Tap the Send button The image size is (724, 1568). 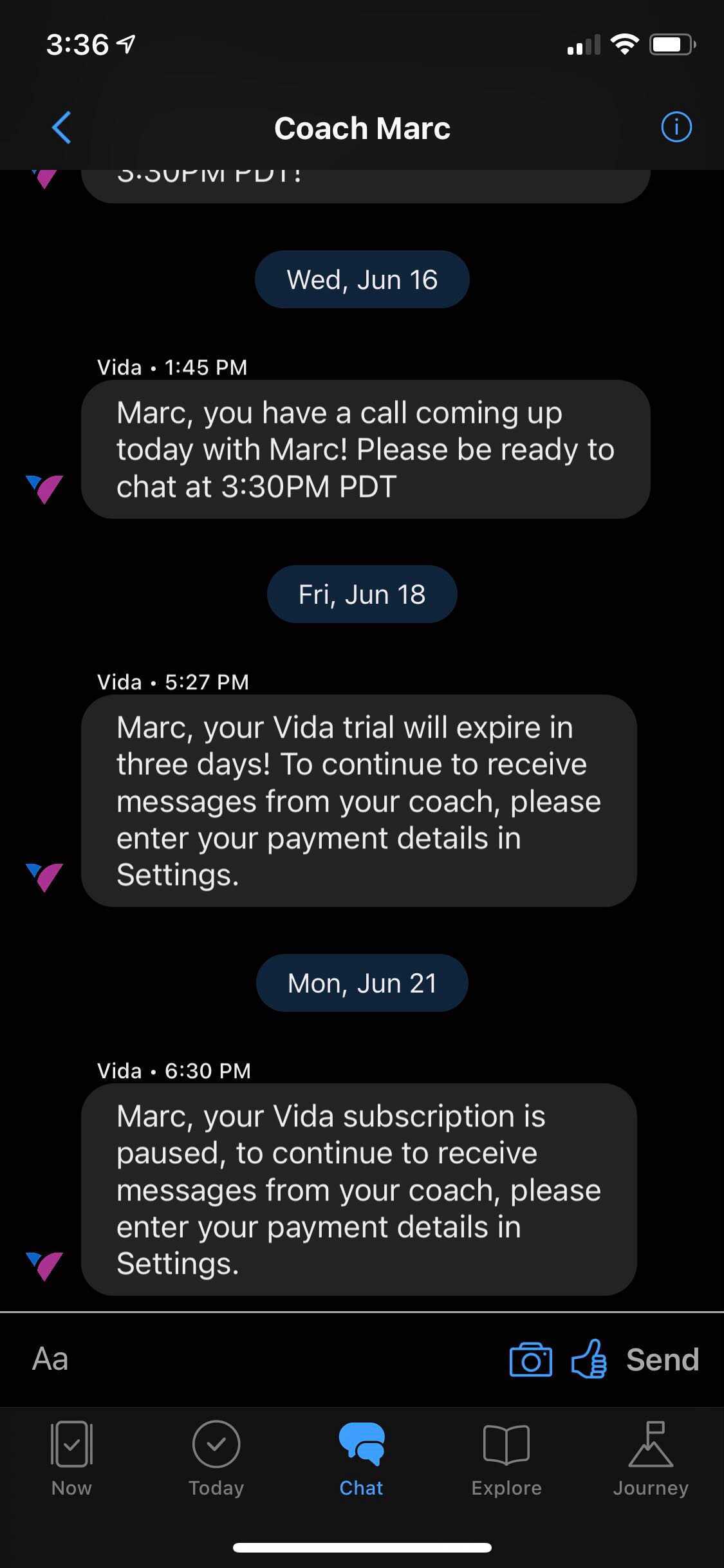pyautogui.click(x=662, y=1360)
